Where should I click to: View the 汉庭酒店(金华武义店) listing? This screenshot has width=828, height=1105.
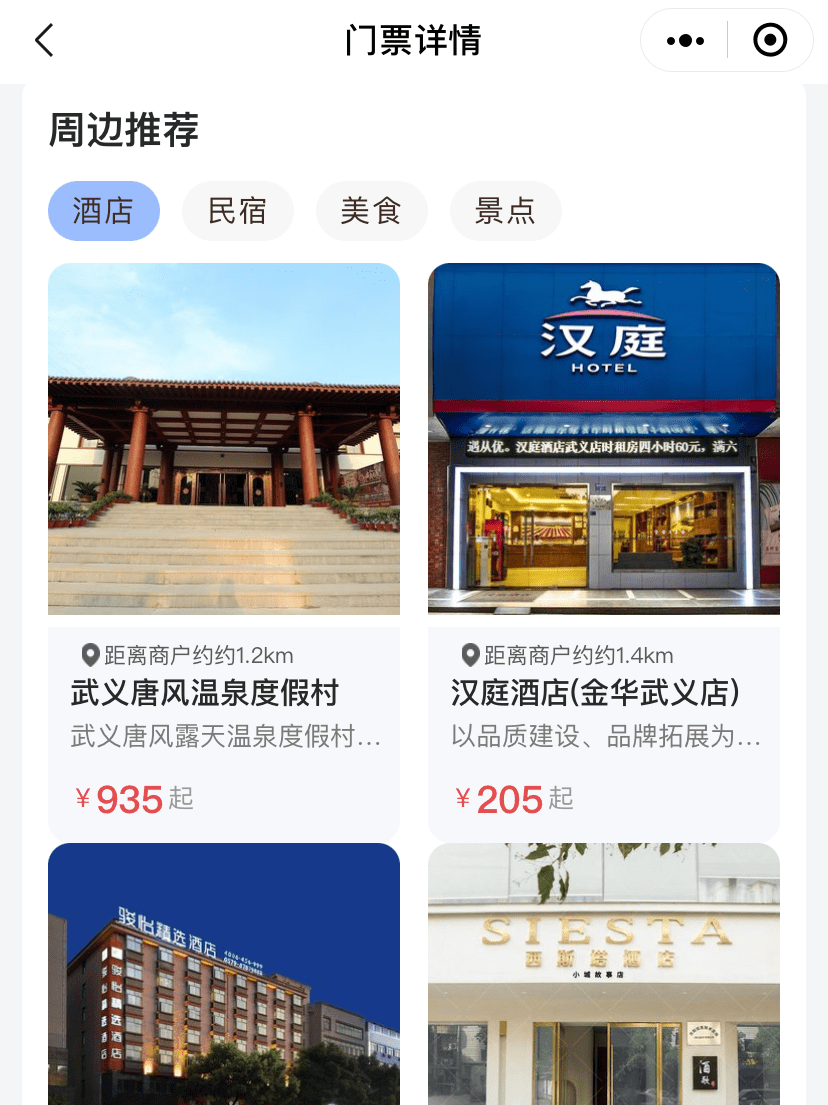tap(604, 550)
